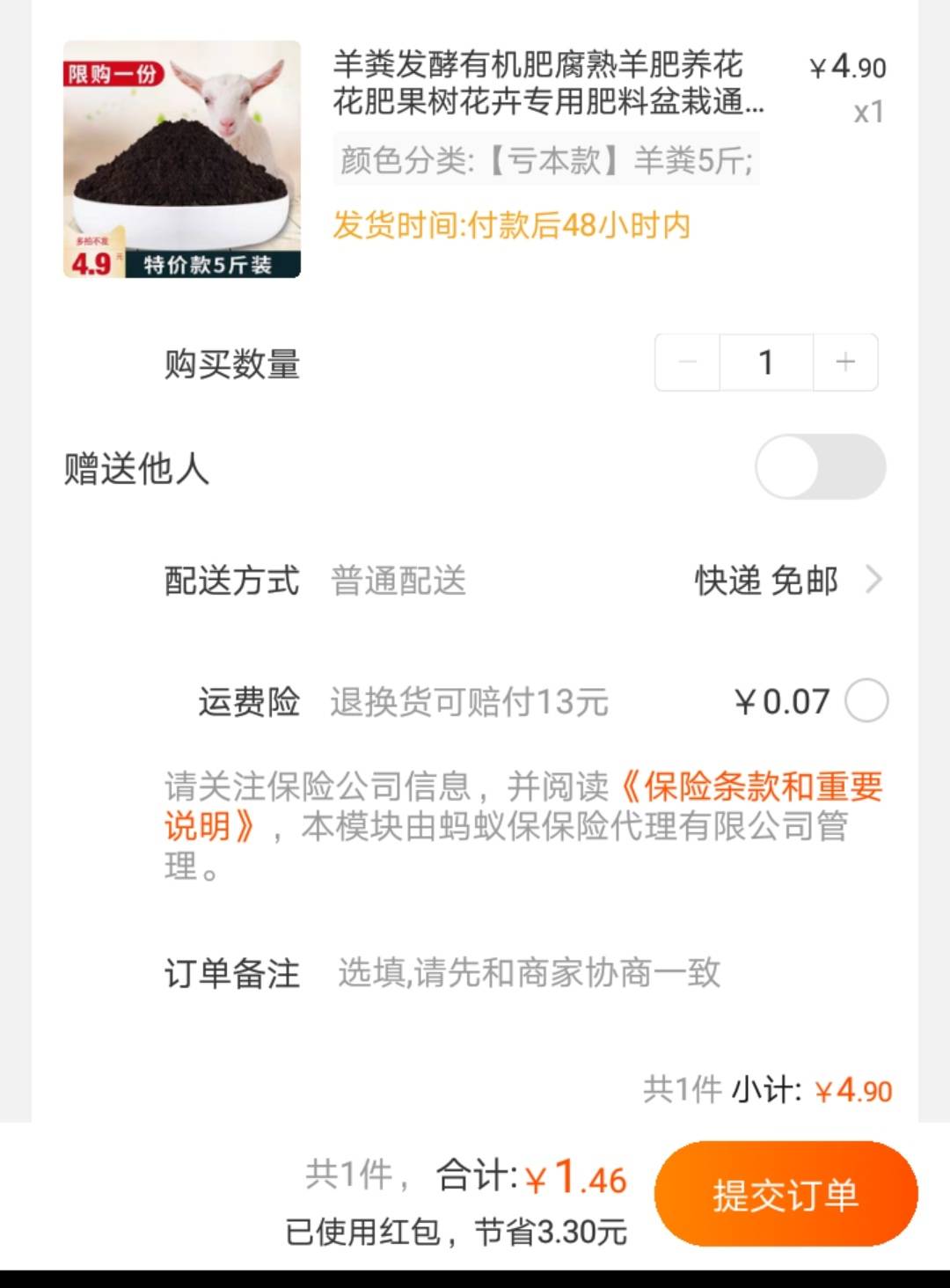Enable the 赠送他人 gift switch
The height and width of the screenshot is (1288, 950).
[820, 467]
